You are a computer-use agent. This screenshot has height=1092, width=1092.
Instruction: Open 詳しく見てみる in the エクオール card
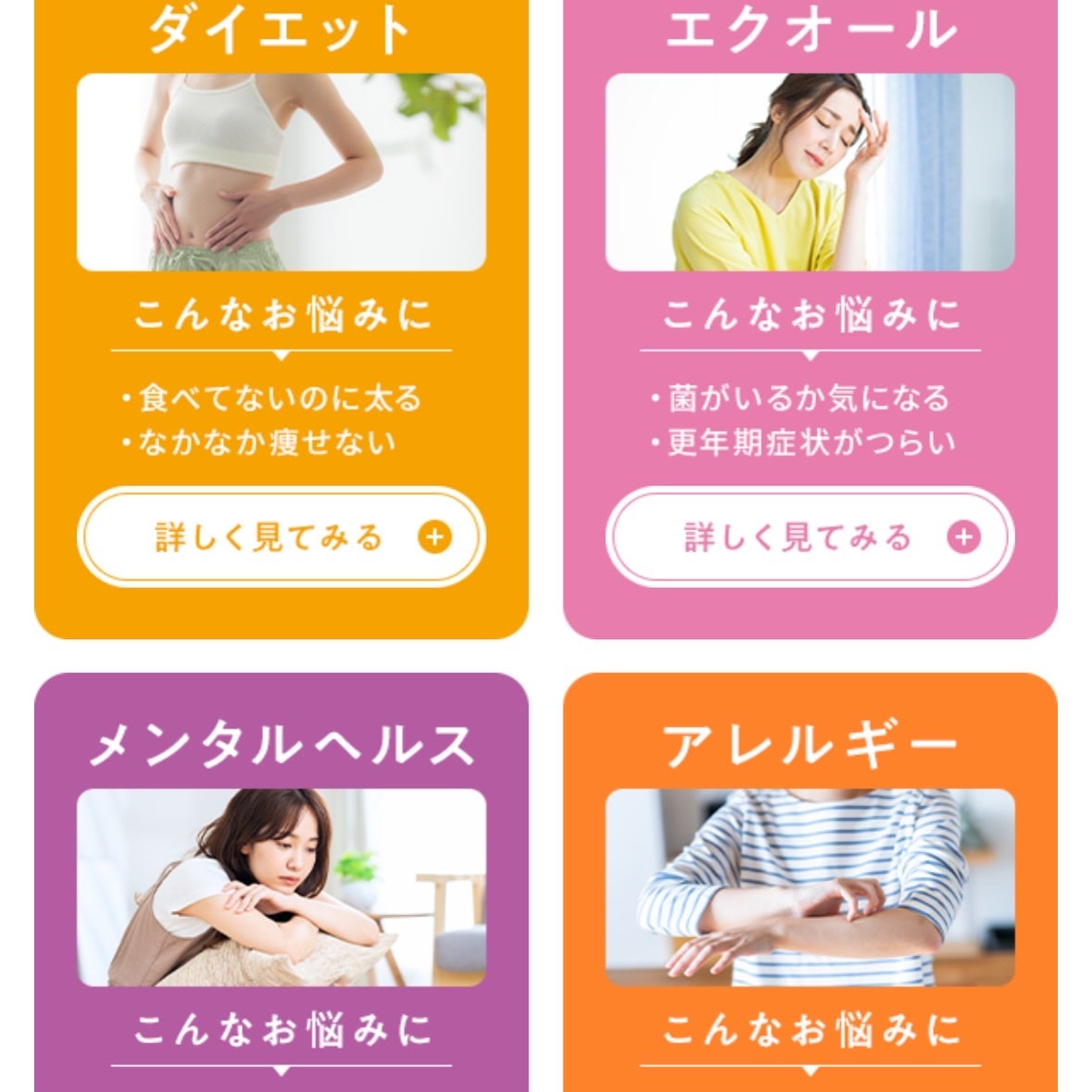(x=810, y=537)
